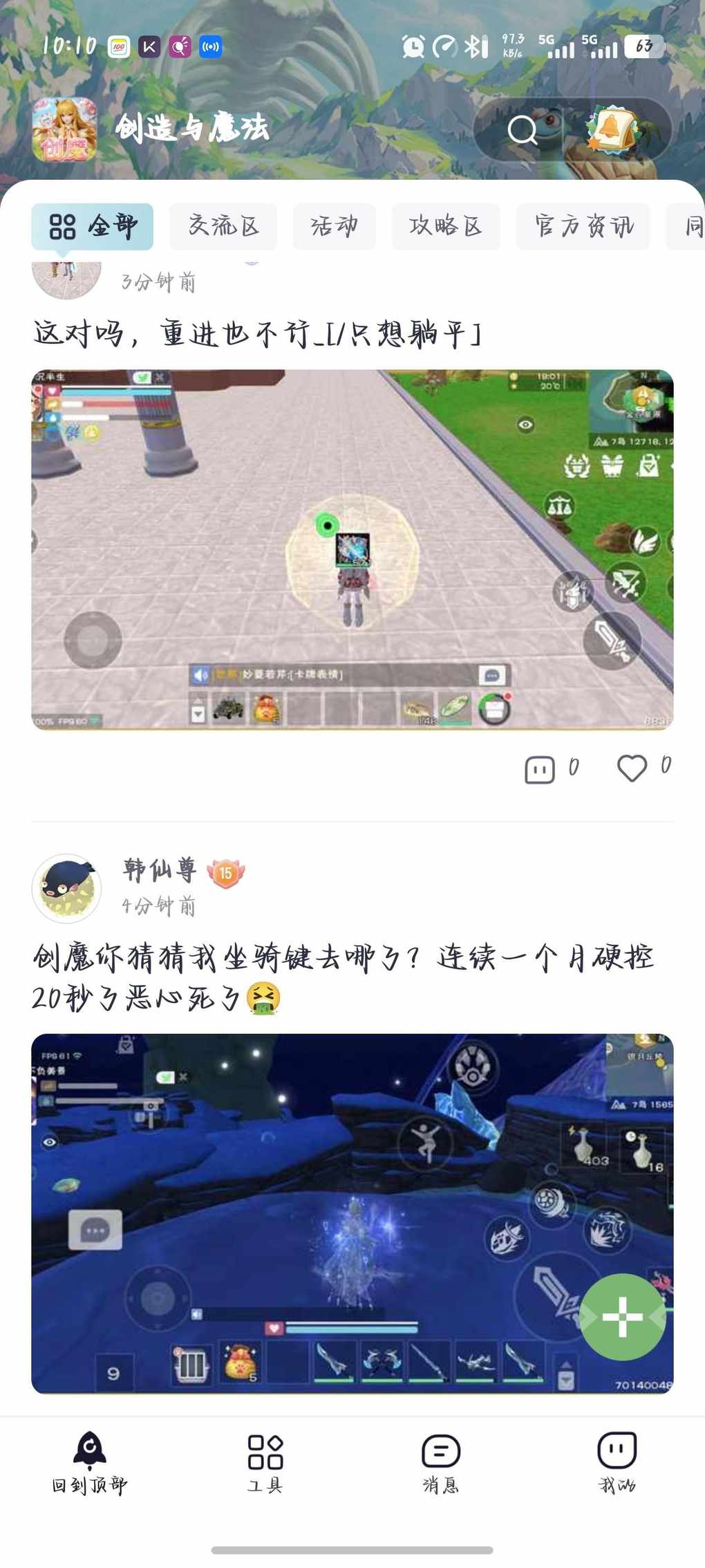Open the search icon in the header

pos(523,129)
